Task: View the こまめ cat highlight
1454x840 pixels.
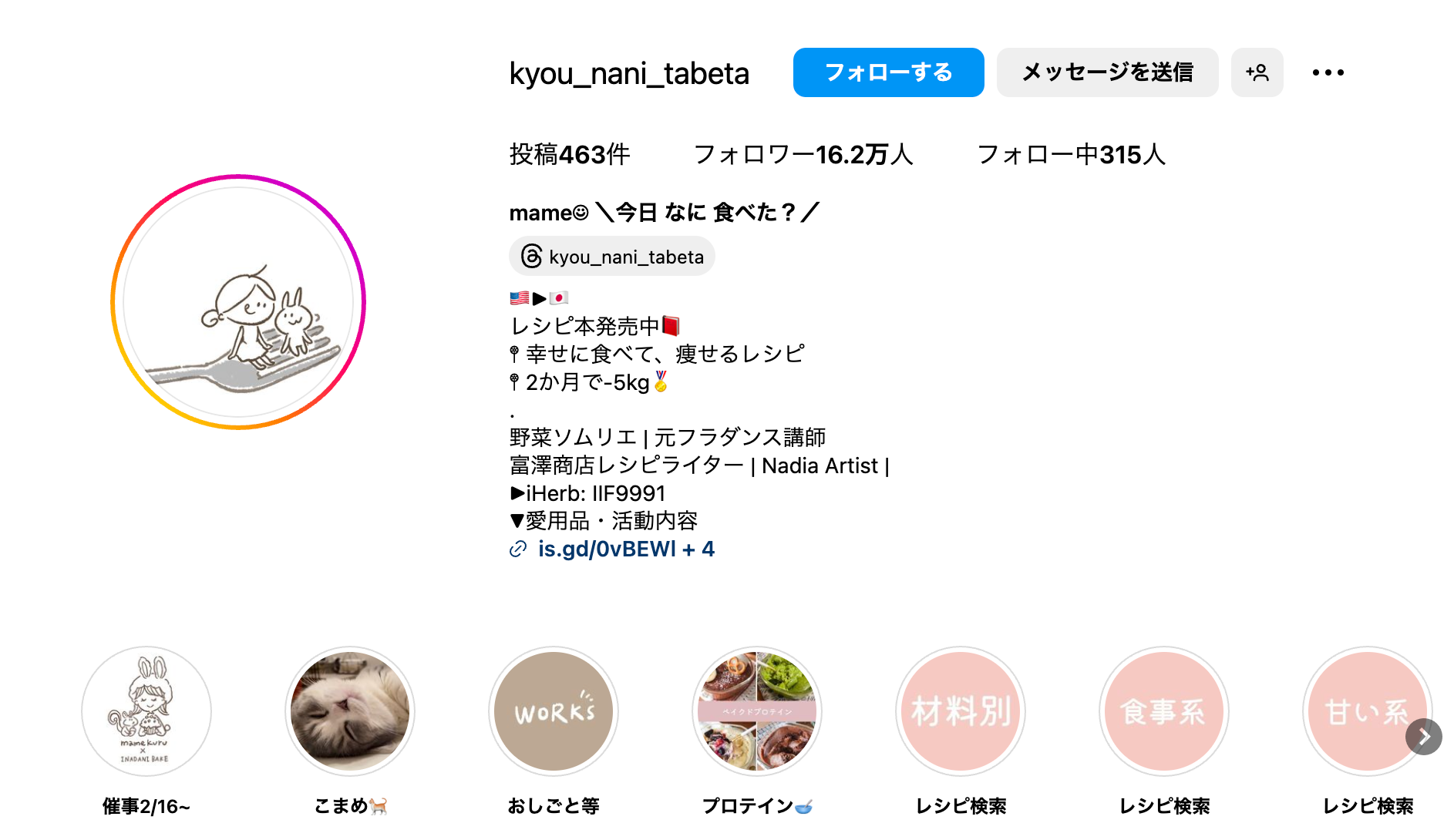Action: tap(350, 711)
